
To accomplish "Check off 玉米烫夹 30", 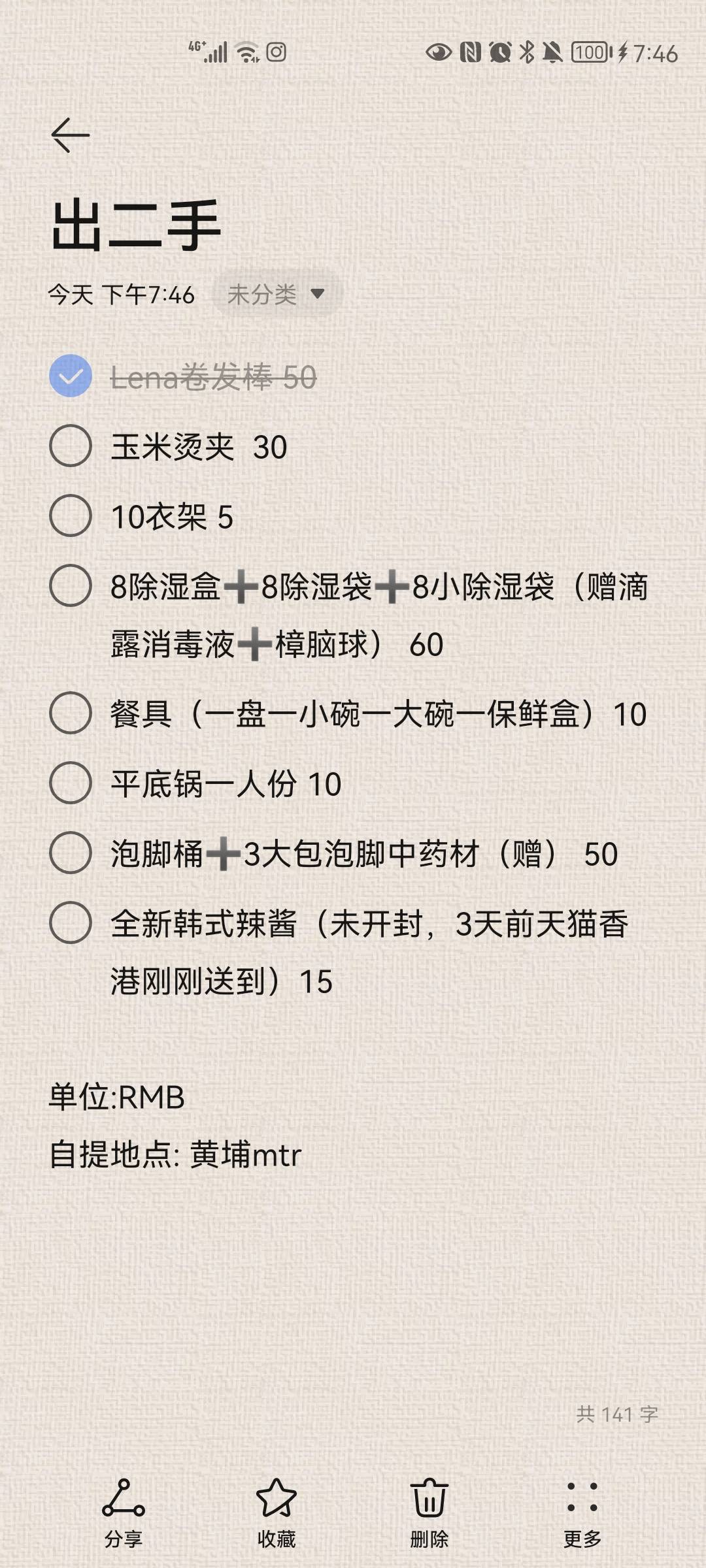I will pos(71,446).
